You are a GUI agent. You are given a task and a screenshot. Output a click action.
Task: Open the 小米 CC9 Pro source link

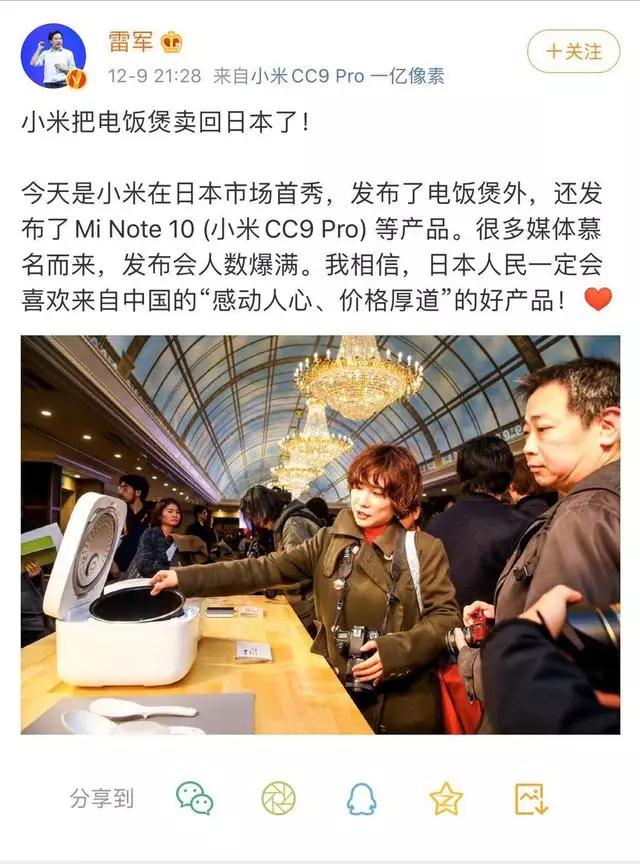point(347,75)
